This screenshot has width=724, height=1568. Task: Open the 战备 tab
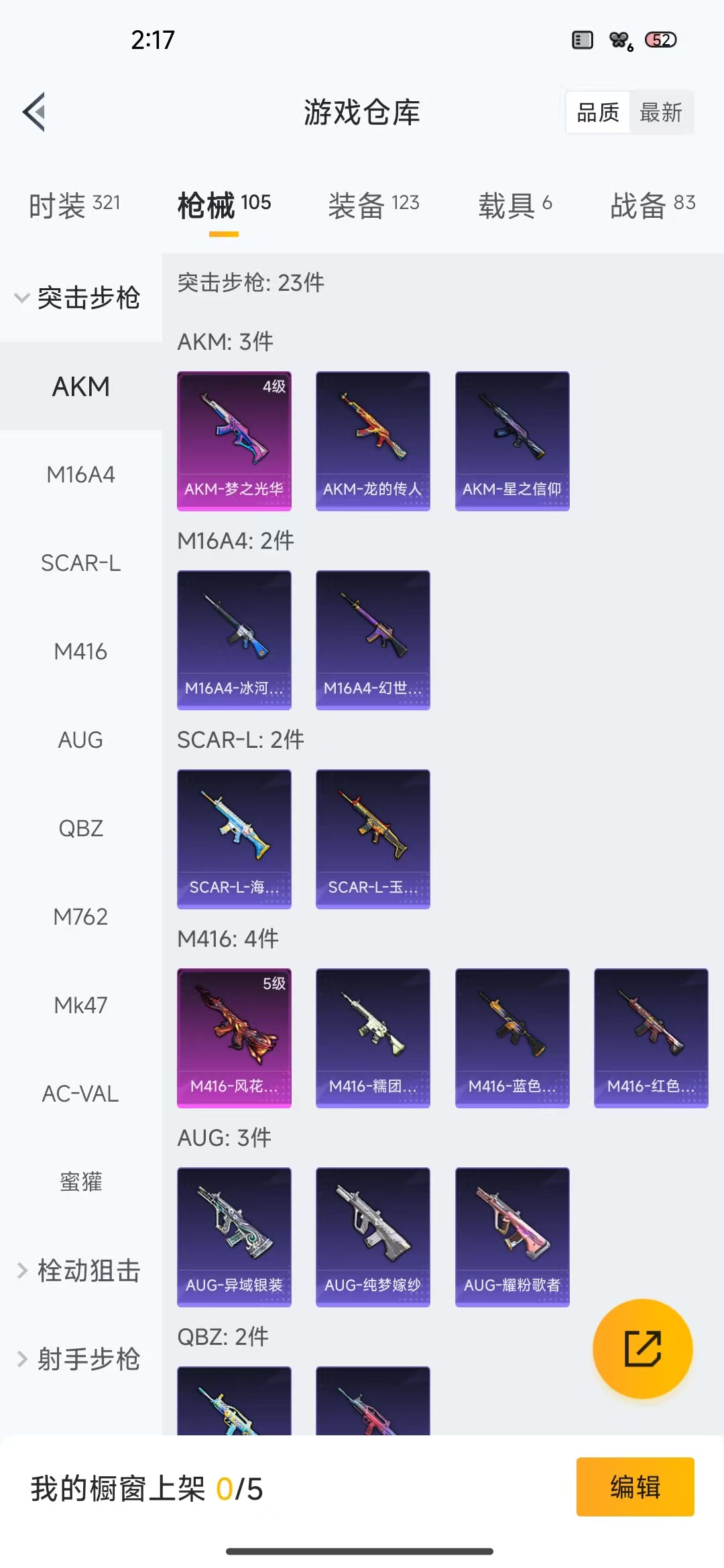652,204
